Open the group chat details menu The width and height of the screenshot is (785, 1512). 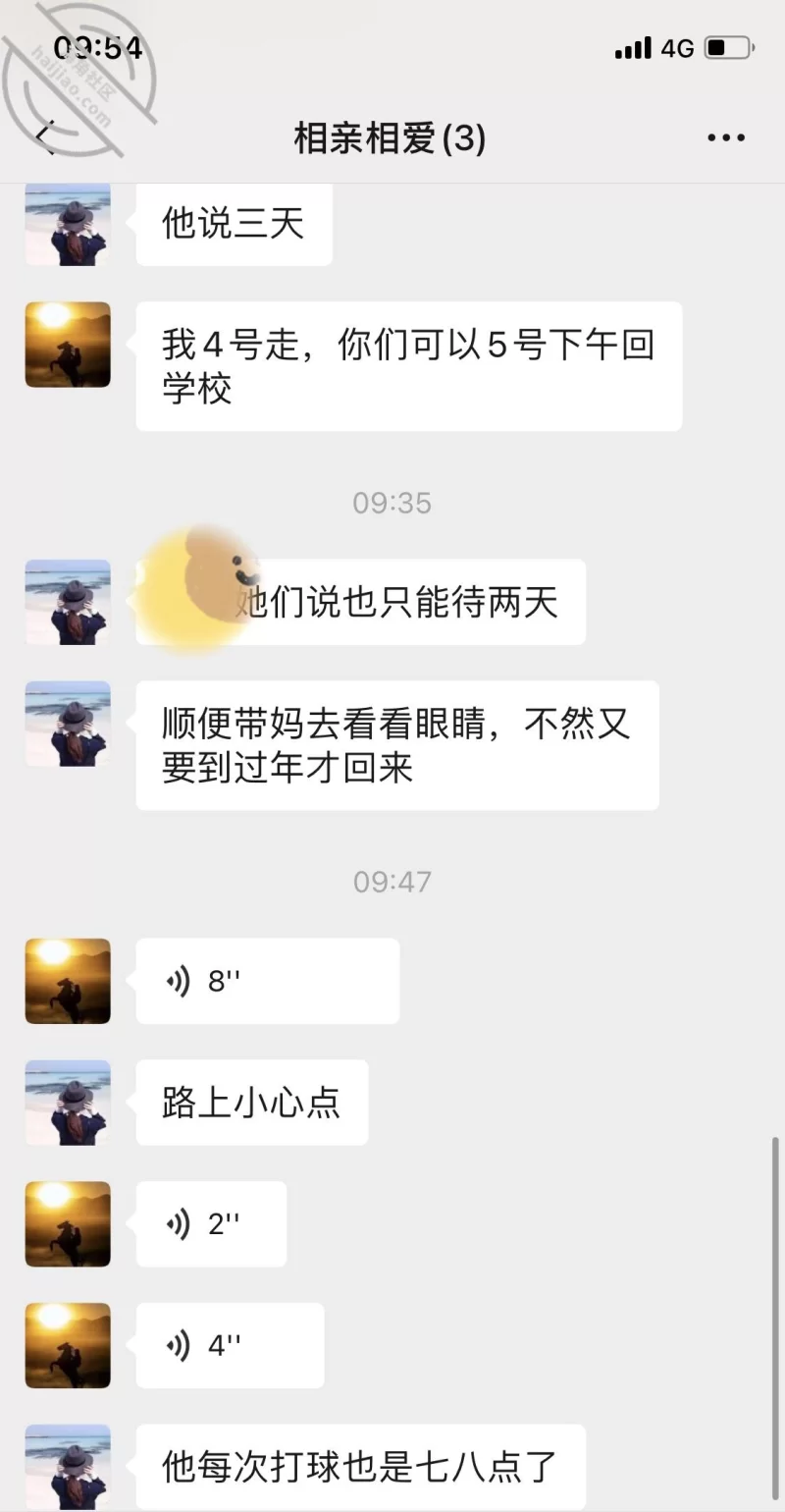725,138
